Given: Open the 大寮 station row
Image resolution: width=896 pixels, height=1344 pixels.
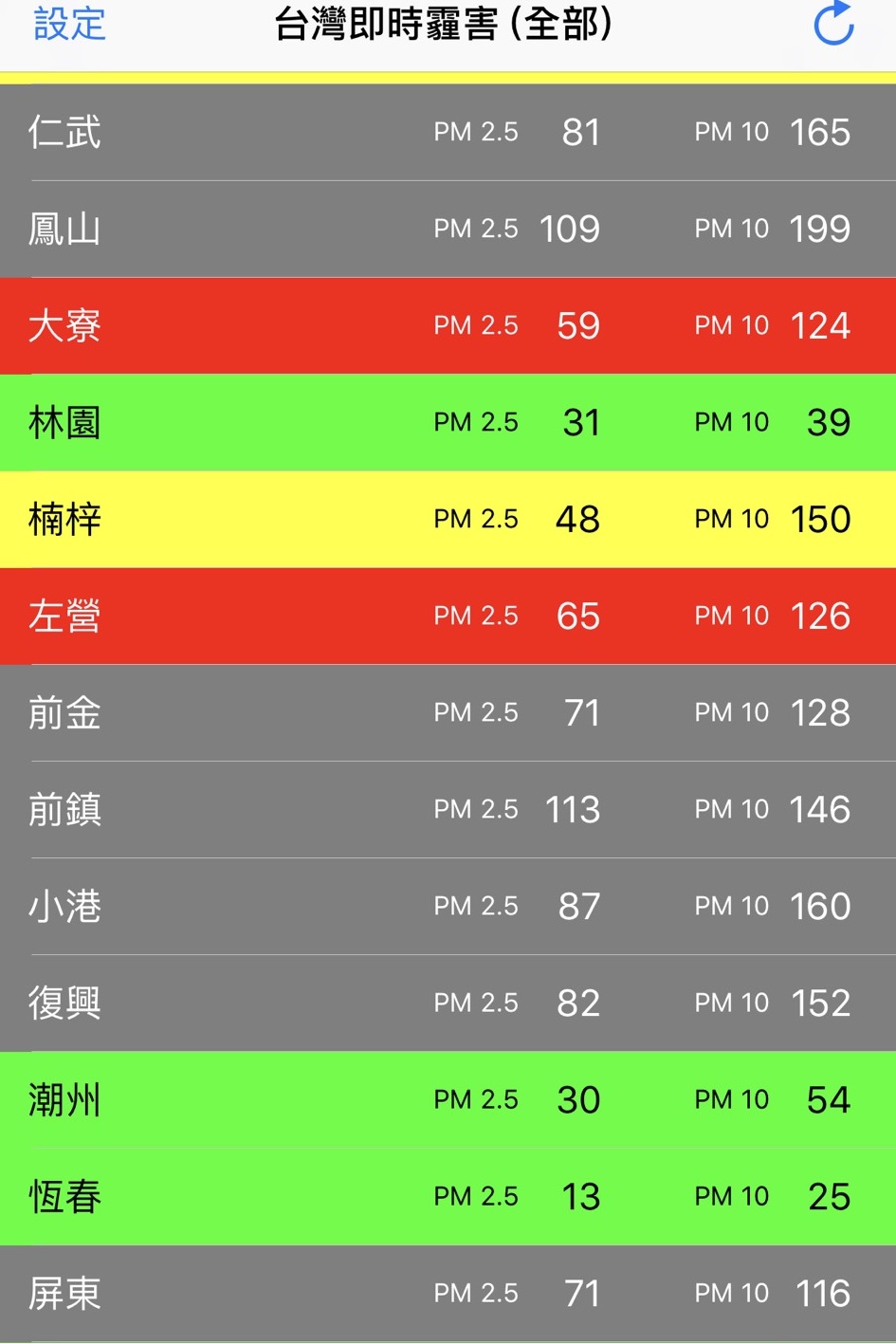Looking at the screenshot, I should click(448, 325).
